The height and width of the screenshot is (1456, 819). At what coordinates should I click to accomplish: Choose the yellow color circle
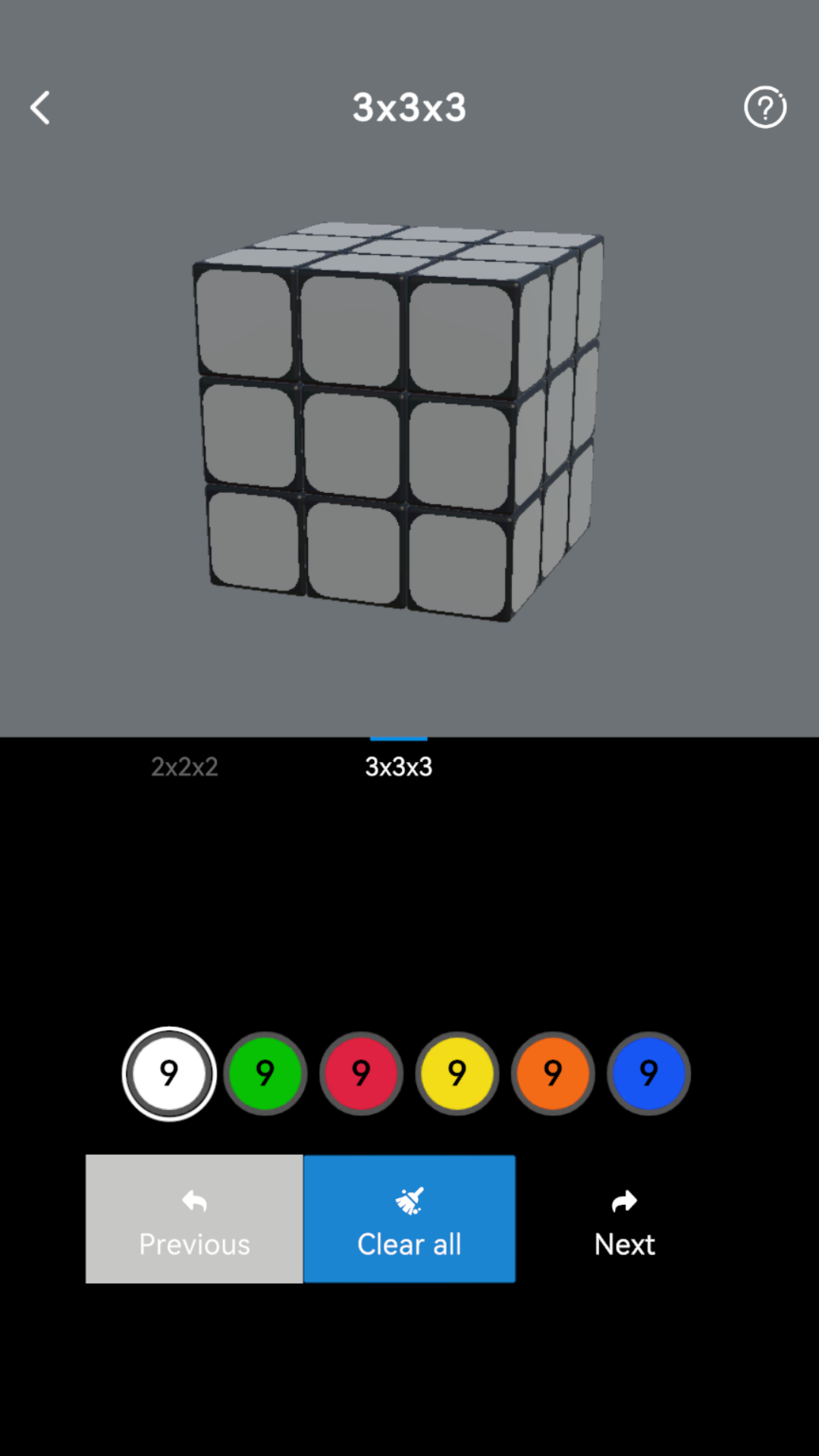pos(457,1074)
